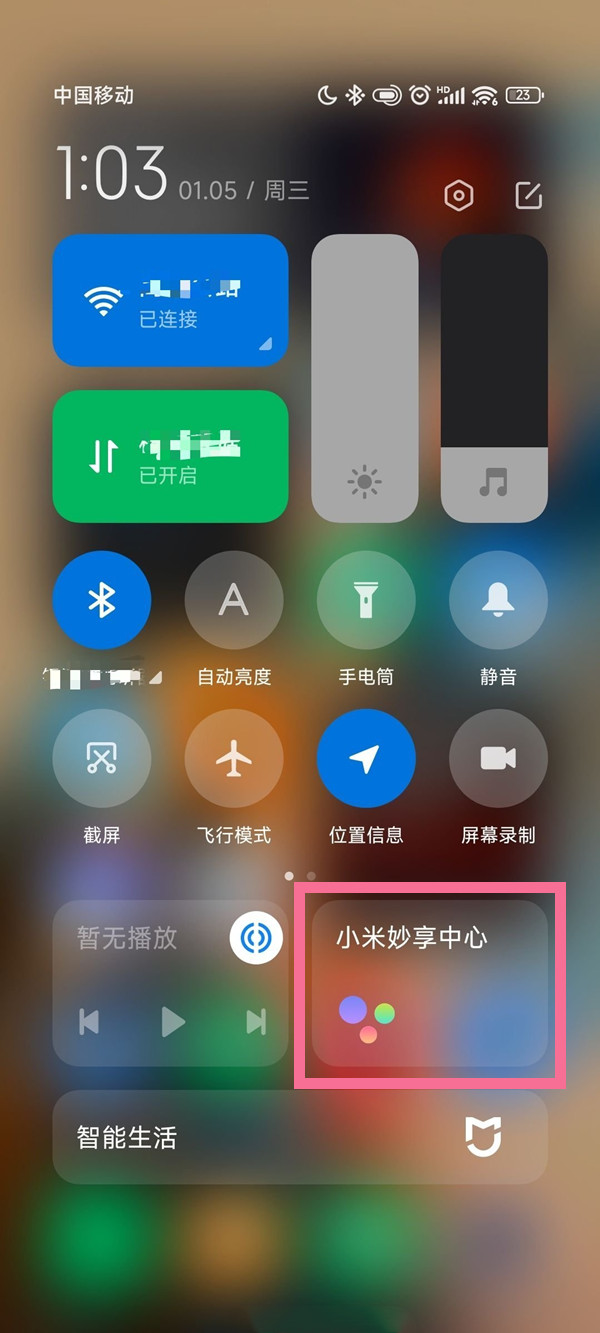Open the 智能生活 smart home row
The width and height of the screenshot is (600, 1333).
[x=300, y=1137]
